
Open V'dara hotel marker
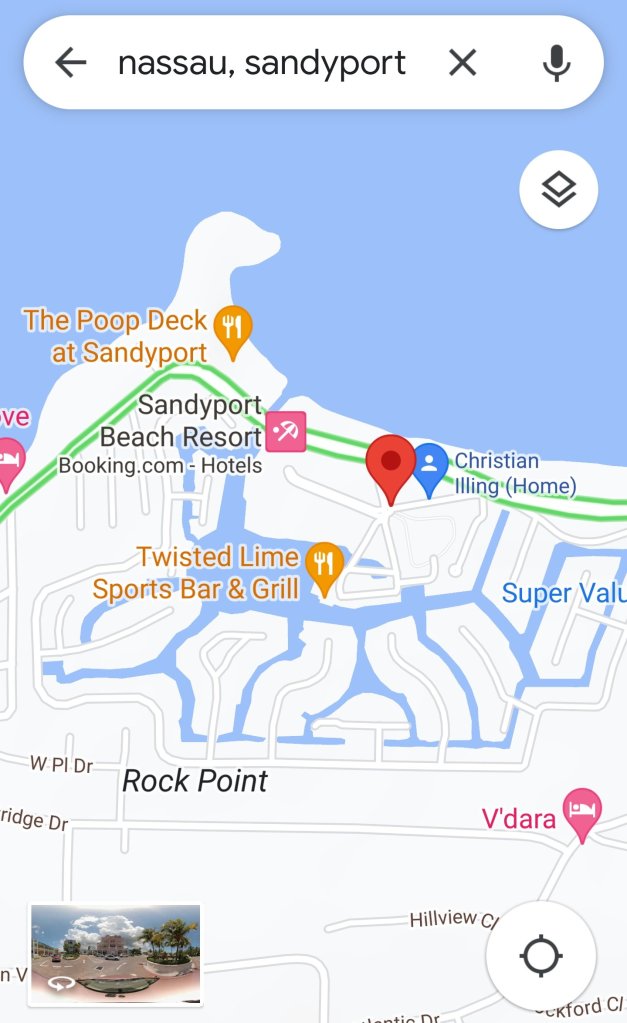[x=581, y=812]
